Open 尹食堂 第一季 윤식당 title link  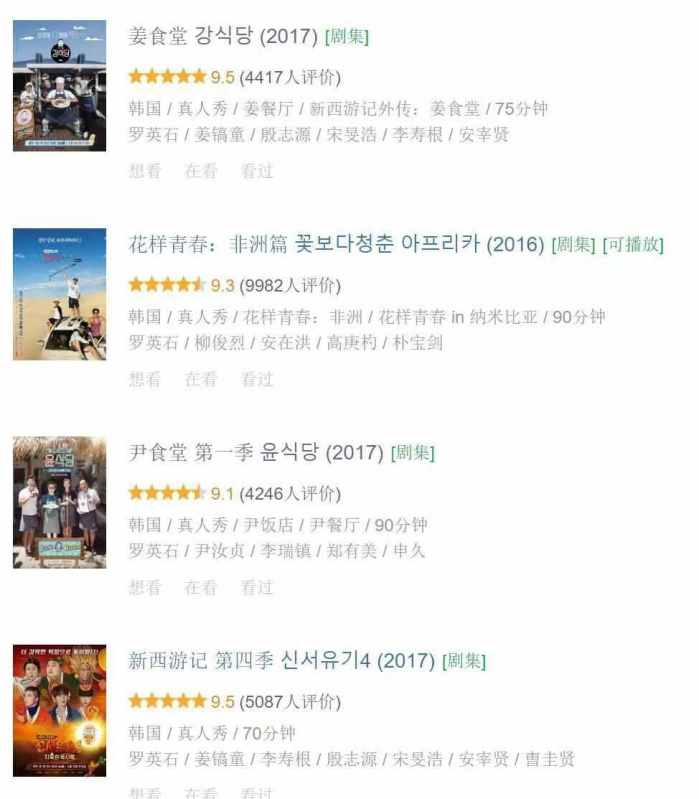[x=256, y=453]
